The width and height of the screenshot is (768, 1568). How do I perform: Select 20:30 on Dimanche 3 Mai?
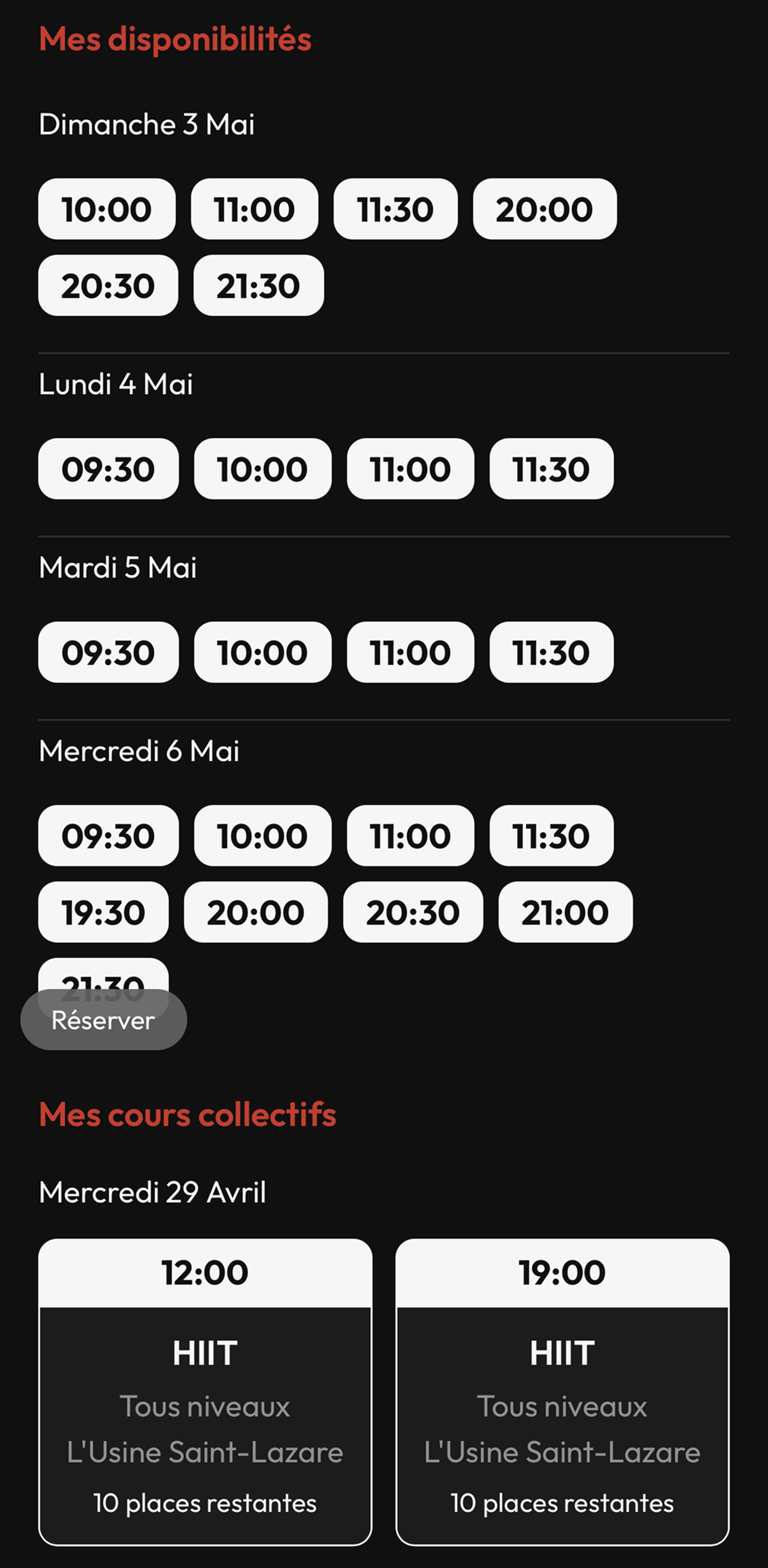[x=108, y=285]
